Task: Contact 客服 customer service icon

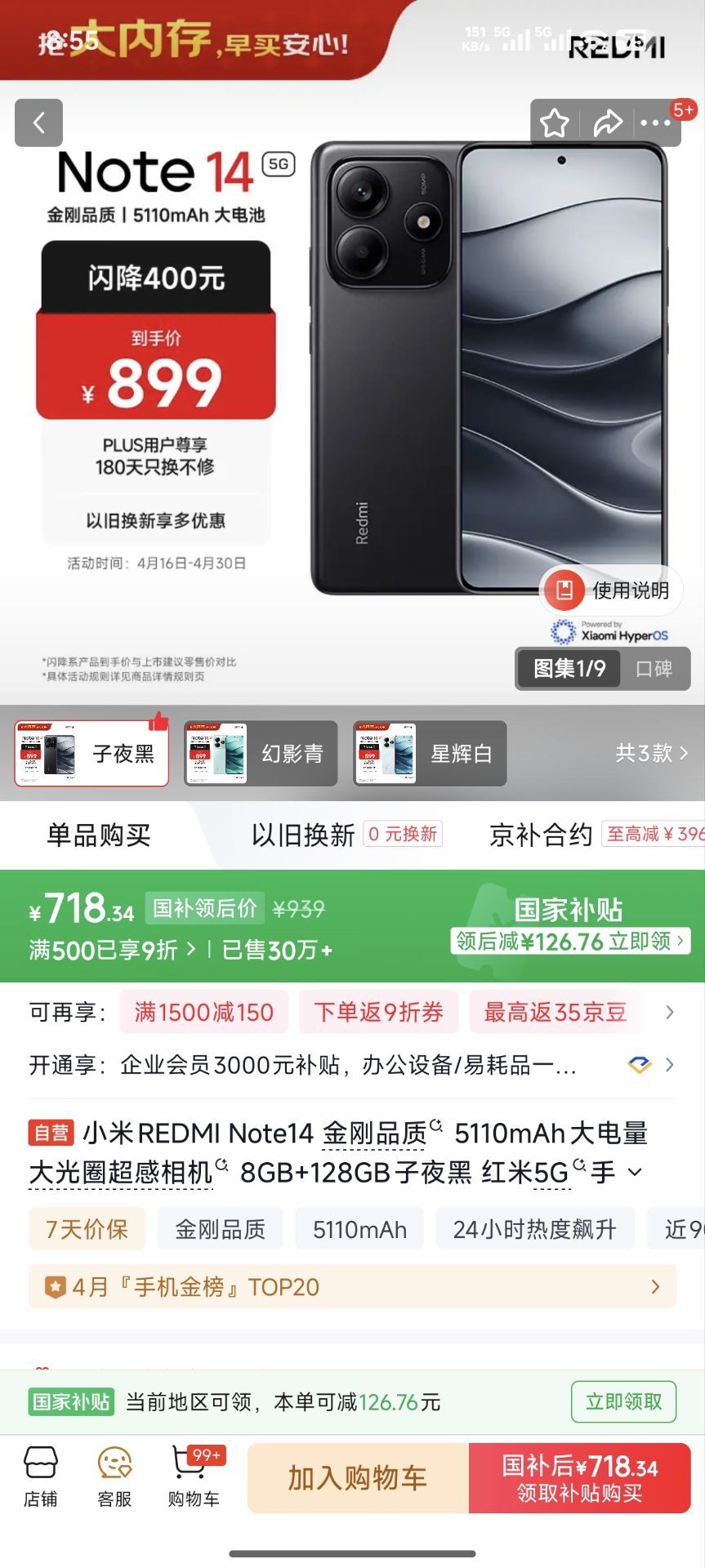Action: [x=113, y=1477]
